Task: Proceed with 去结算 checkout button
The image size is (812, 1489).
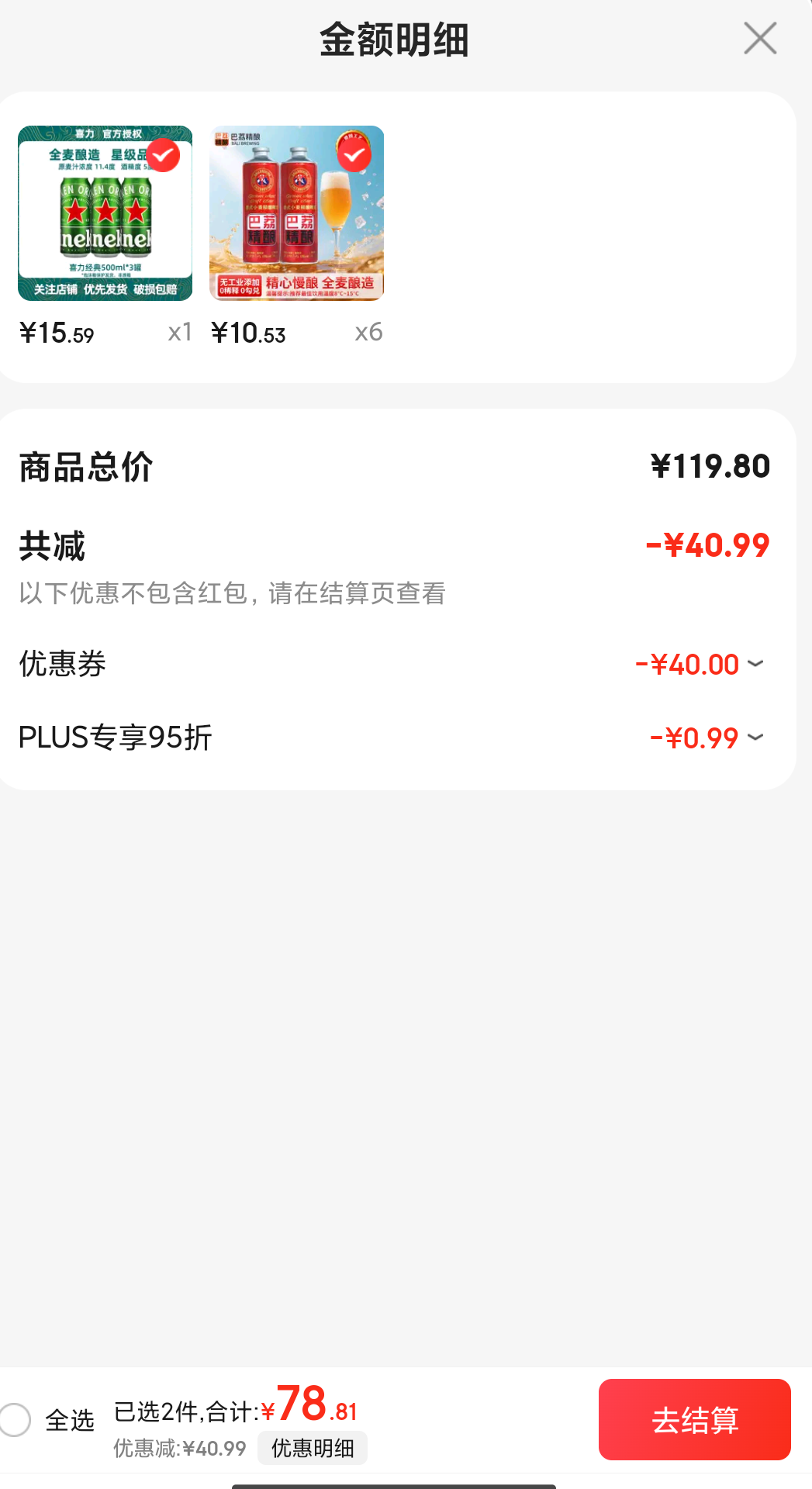Action: 695,1419
